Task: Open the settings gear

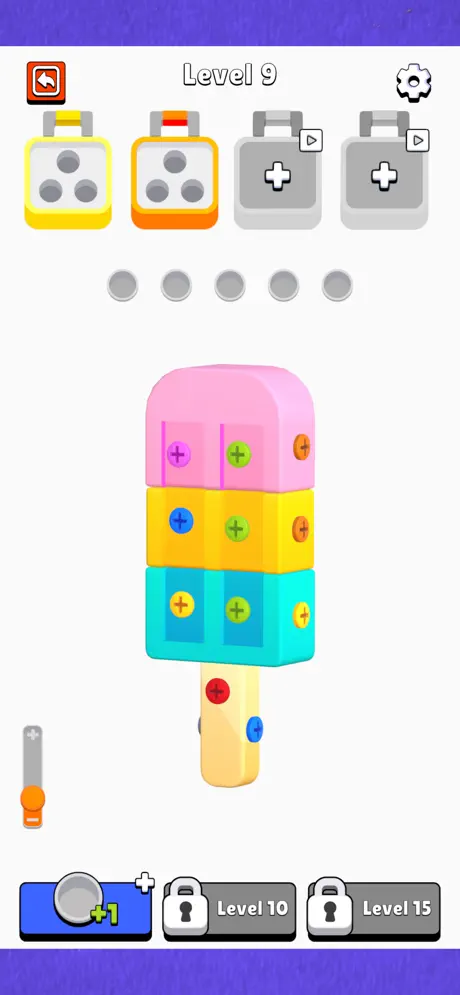Action: 414,82
